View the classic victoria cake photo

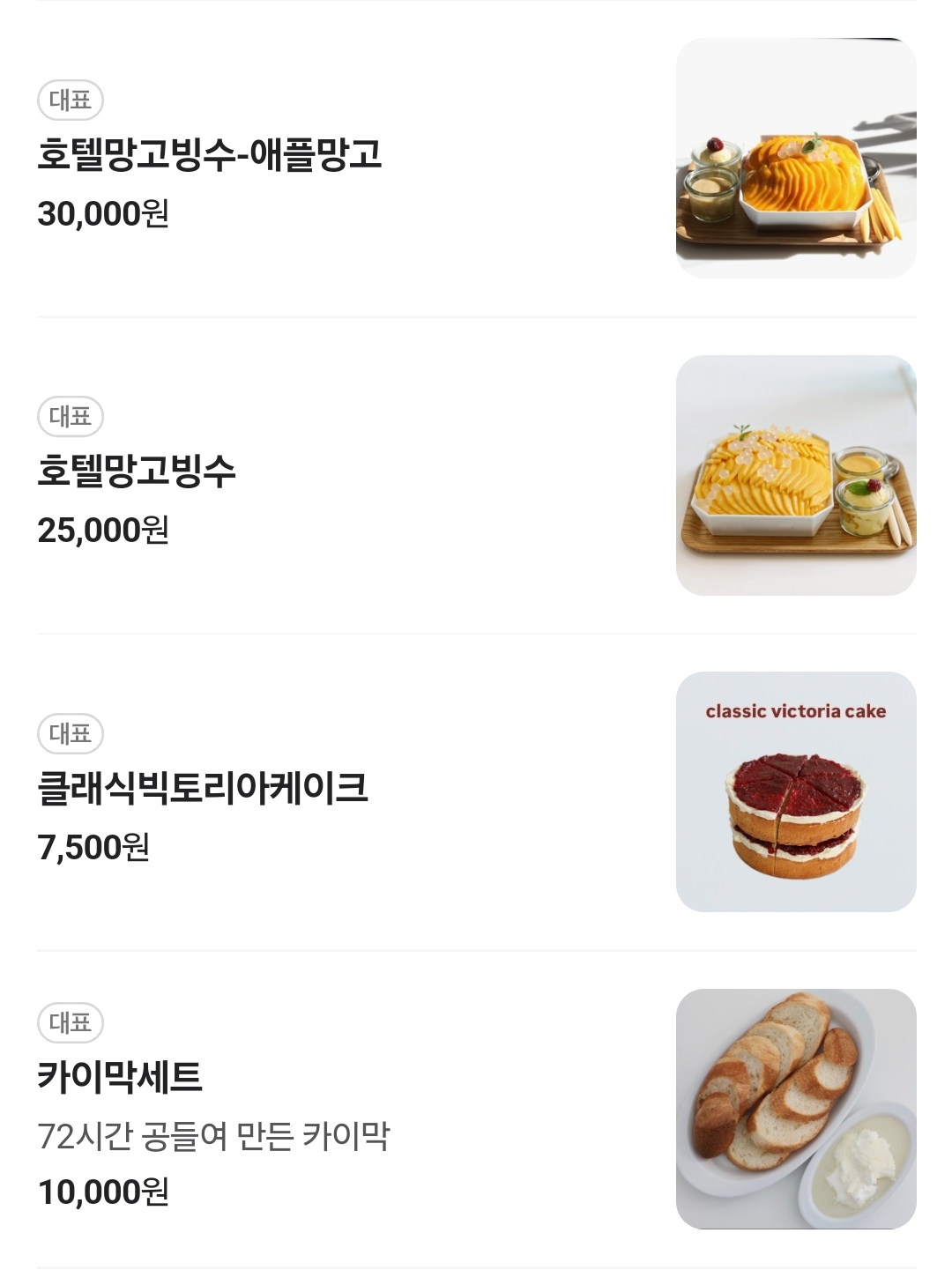[796, 791]
